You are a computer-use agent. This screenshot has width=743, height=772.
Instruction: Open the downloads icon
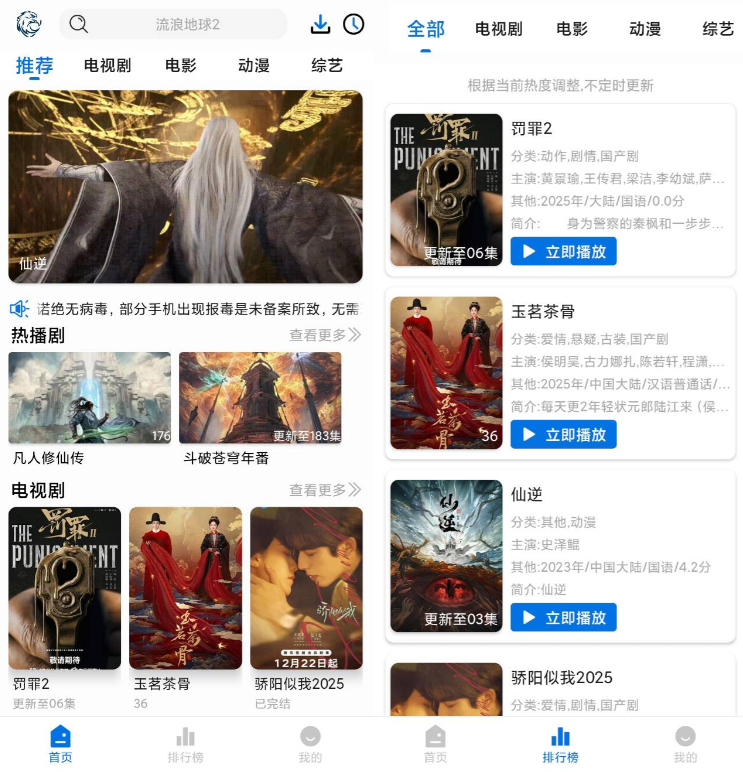click(320, 24)
